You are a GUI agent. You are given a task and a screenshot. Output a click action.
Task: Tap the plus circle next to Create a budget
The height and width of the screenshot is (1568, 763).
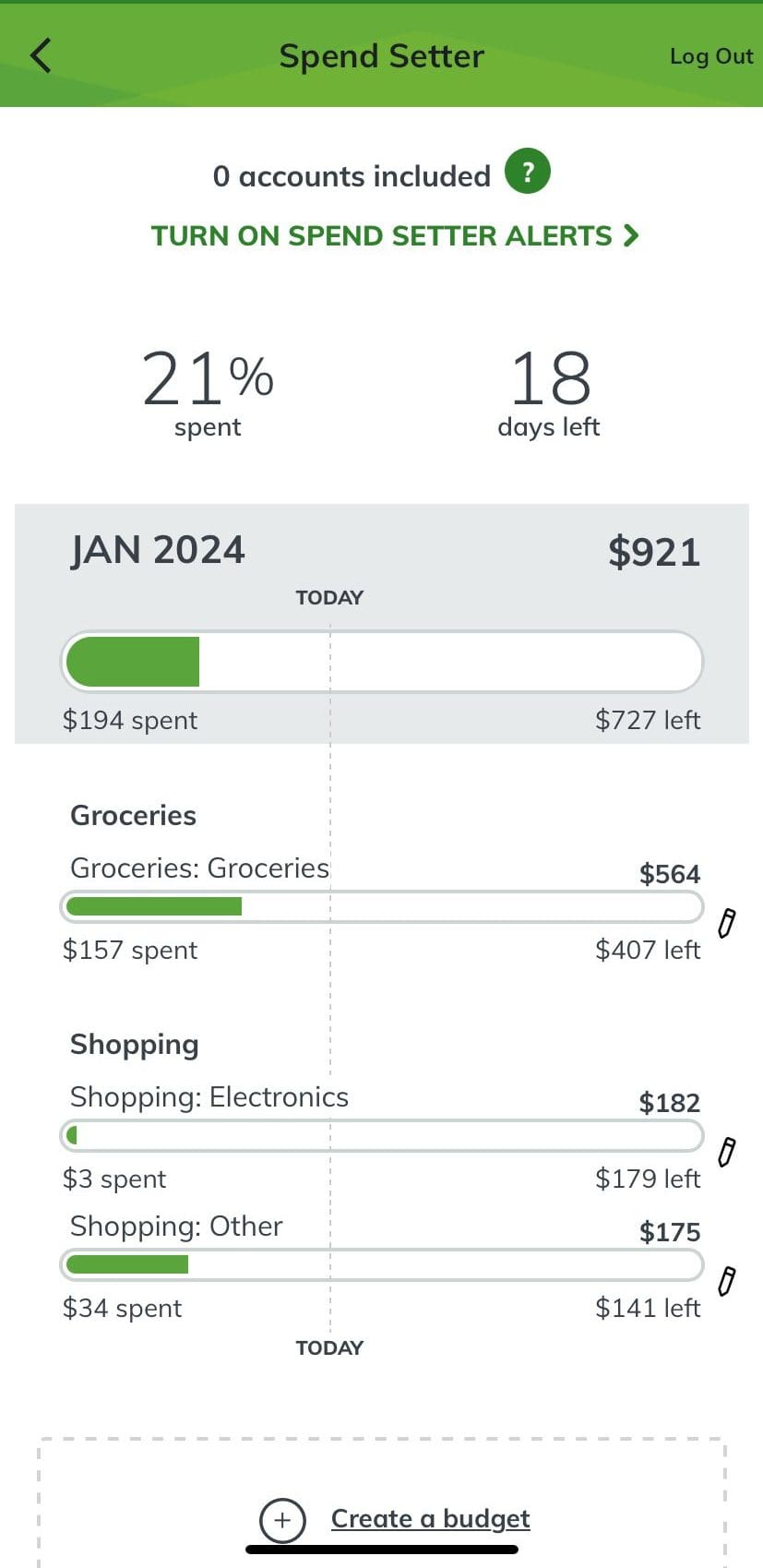click(x=282, y=1519)
